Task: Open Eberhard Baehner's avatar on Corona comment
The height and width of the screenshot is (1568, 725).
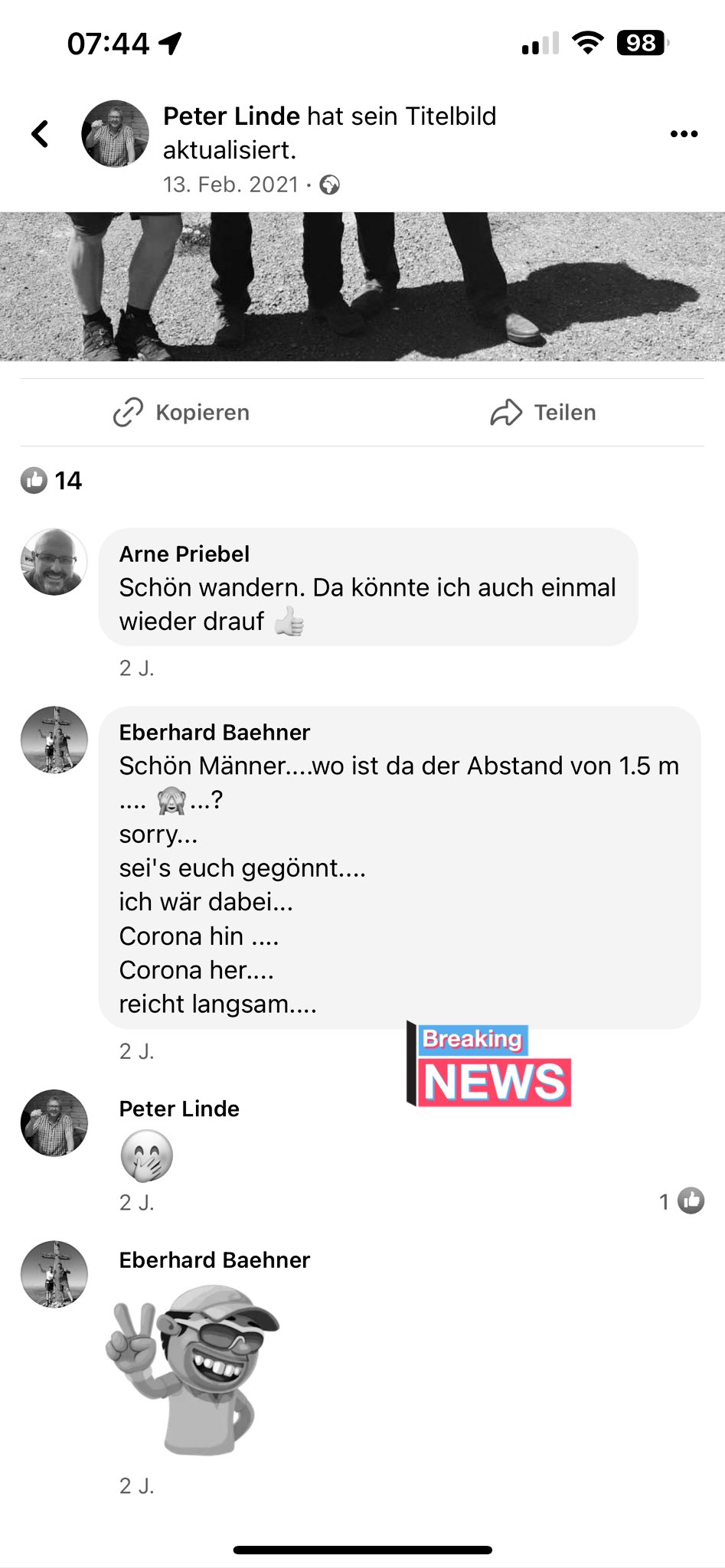Action: (x=54, y=740)
